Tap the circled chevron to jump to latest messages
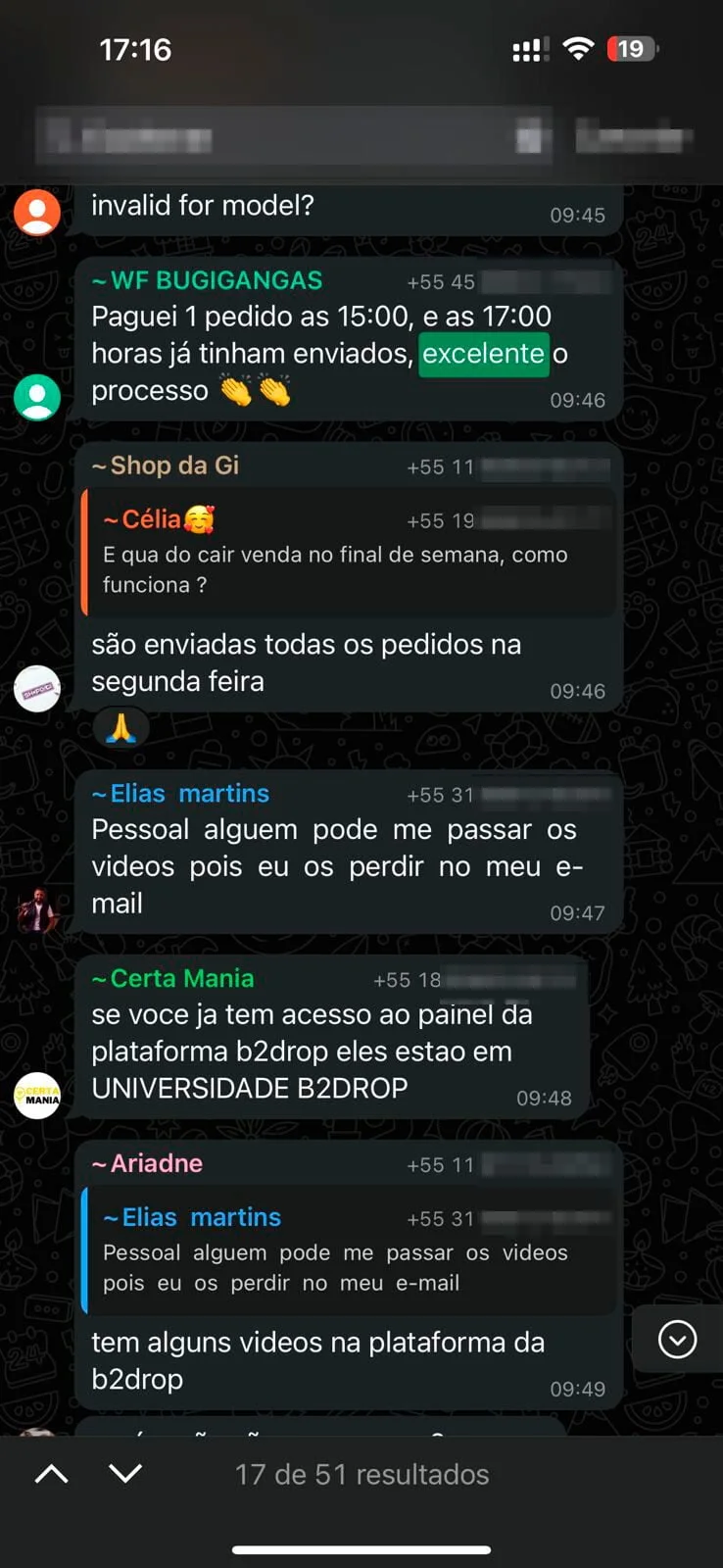 676,1340
